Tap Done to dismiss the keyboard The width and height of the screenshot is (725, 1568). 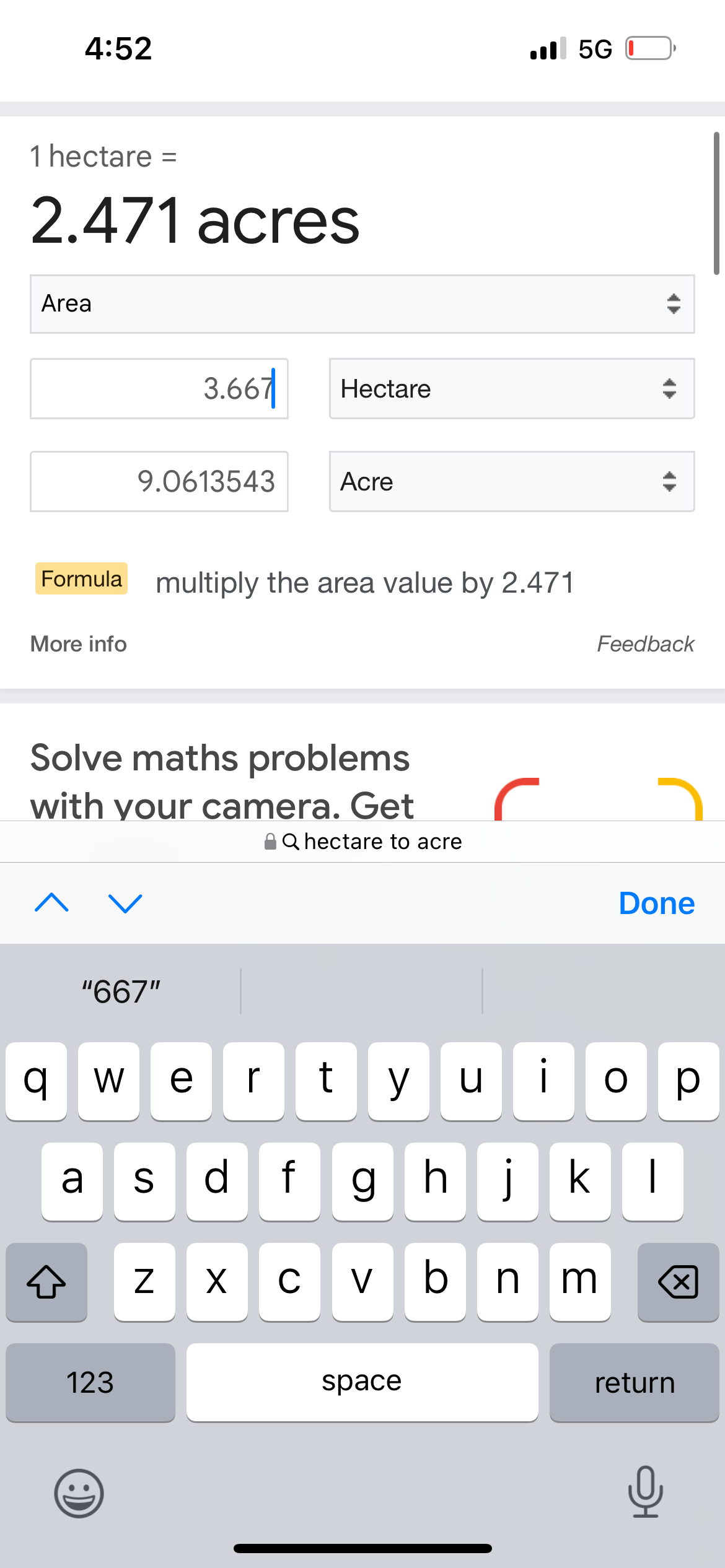(x=657, y=903)
